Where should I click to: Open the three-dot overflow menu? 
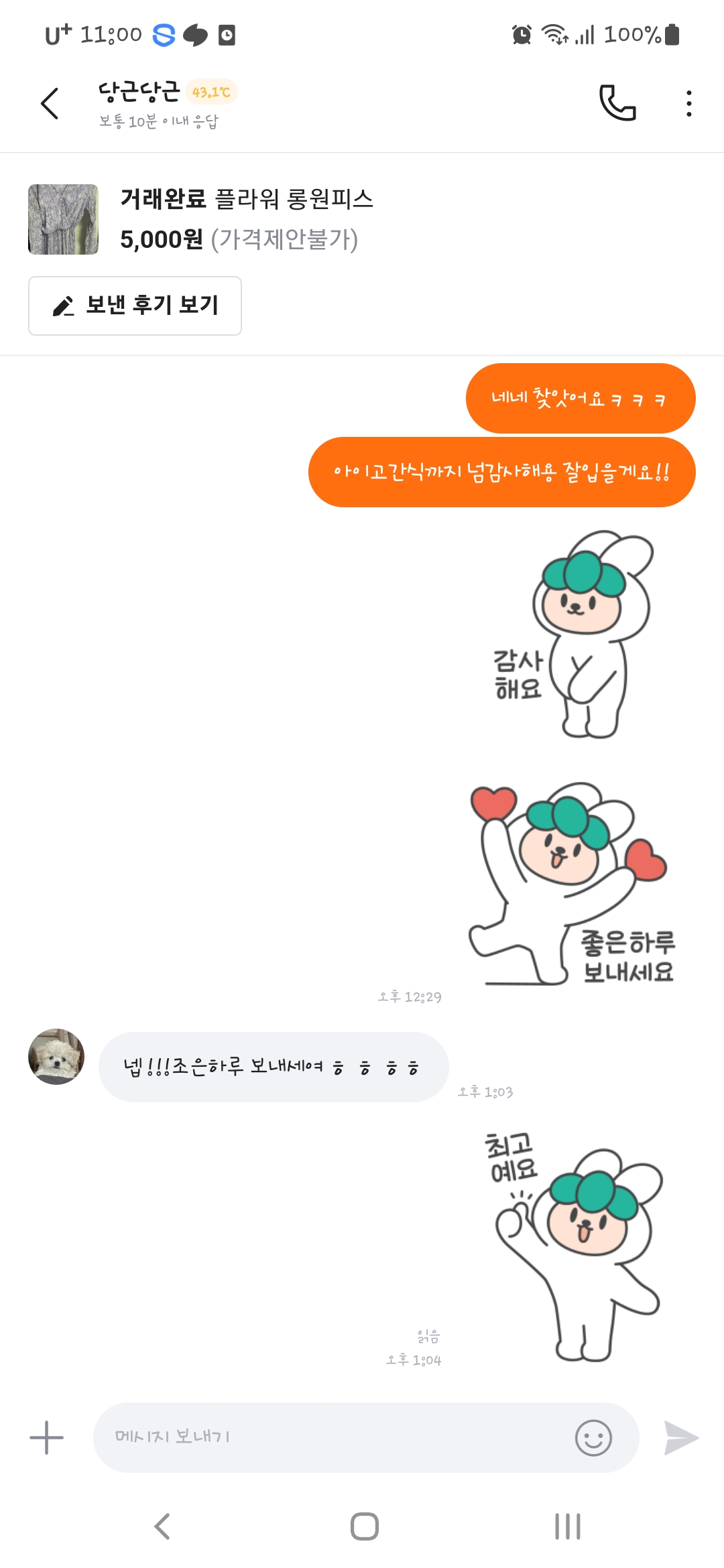pyautogui.click(x=688, y=103)
